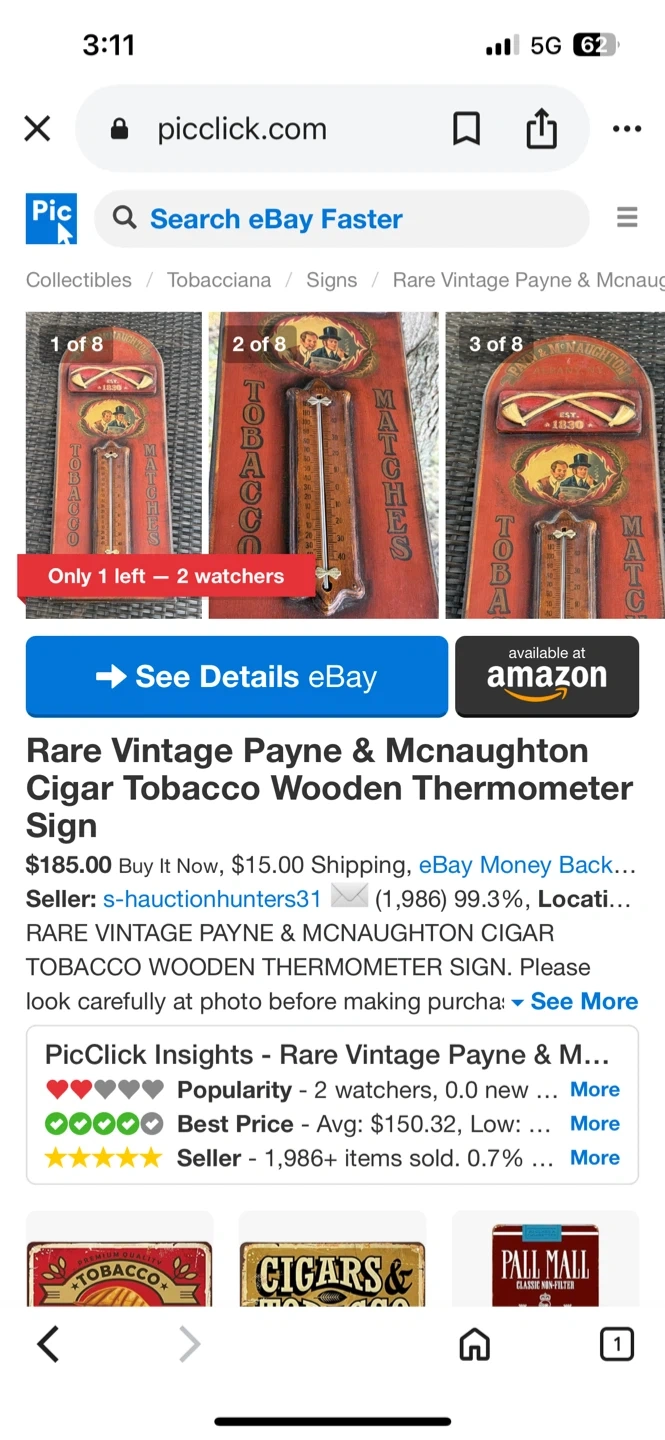
Task: Share this page via the share icon
Action: 541,129
